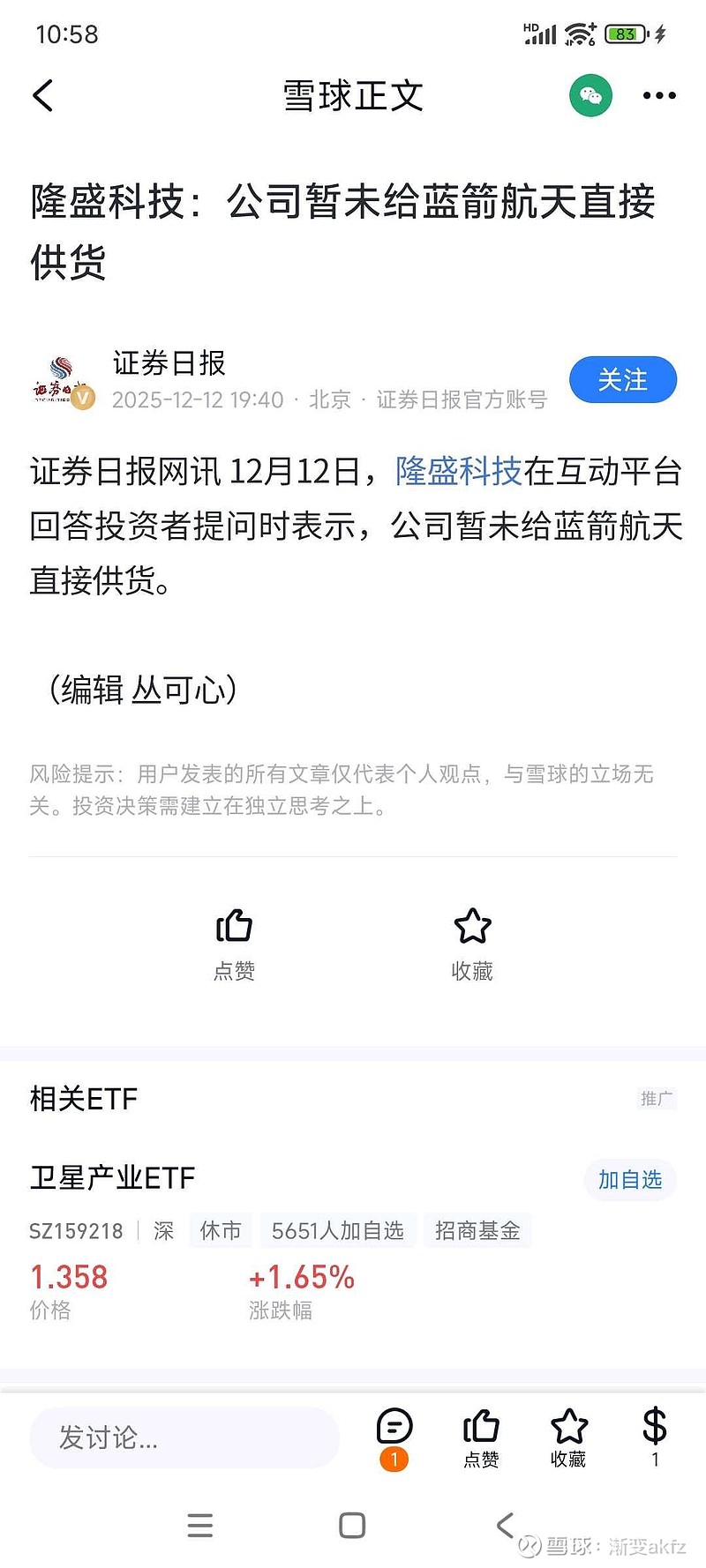
Task: Open the three-dot more options menu
Action: pyautogui.click(x=659, y=96)
